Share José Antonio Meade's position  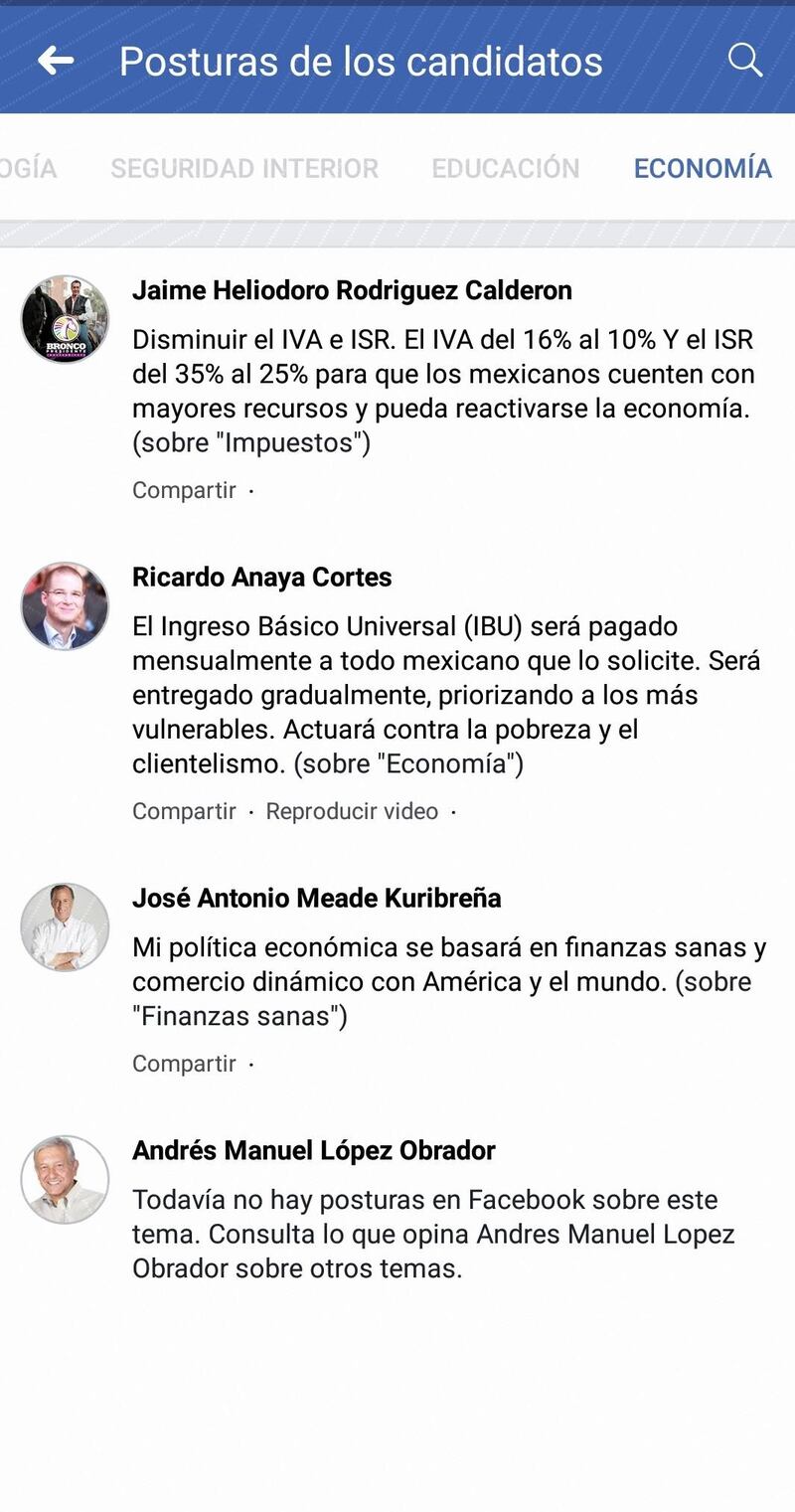coord(184,1064)
